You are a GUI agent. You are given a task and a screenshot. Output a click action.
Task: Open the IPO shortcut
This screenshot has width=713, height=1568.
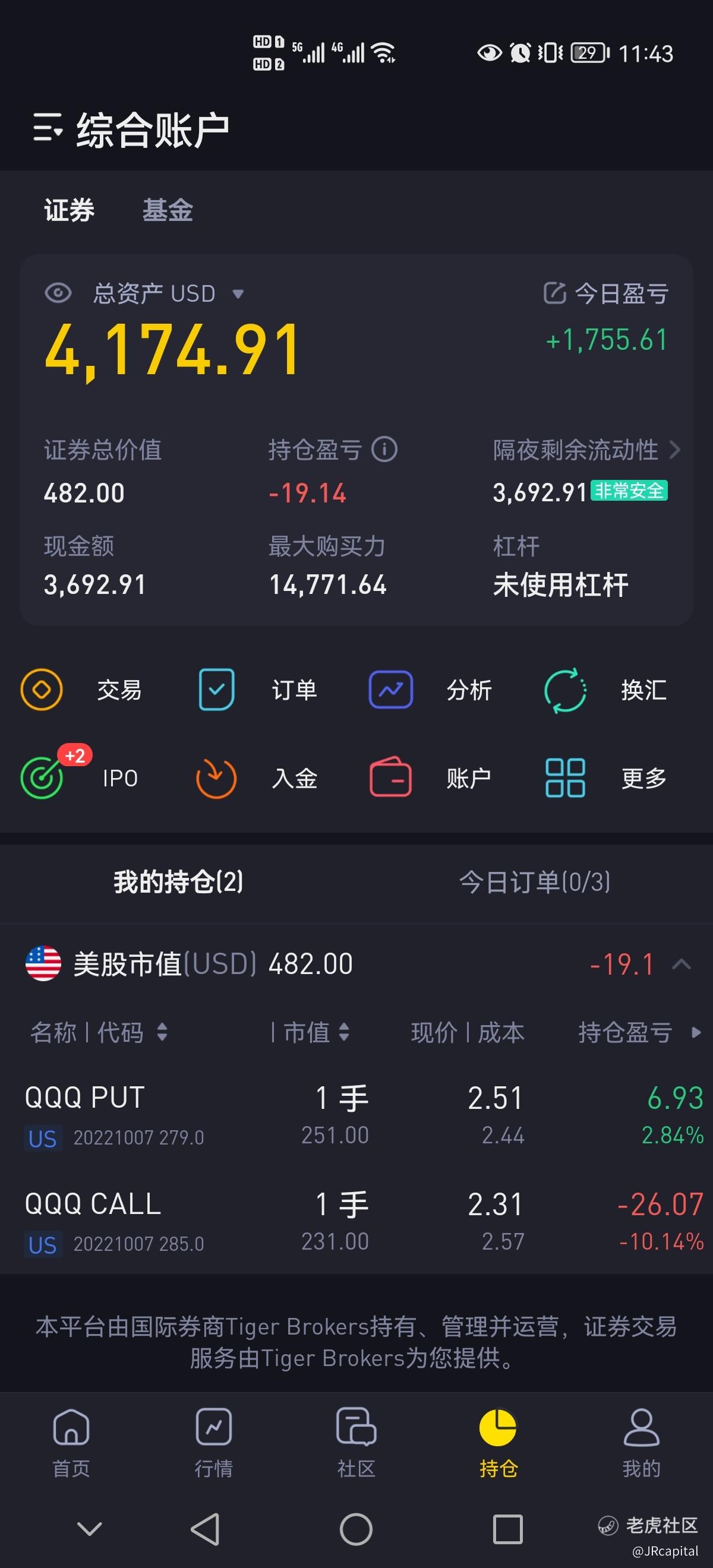[79, 777]
